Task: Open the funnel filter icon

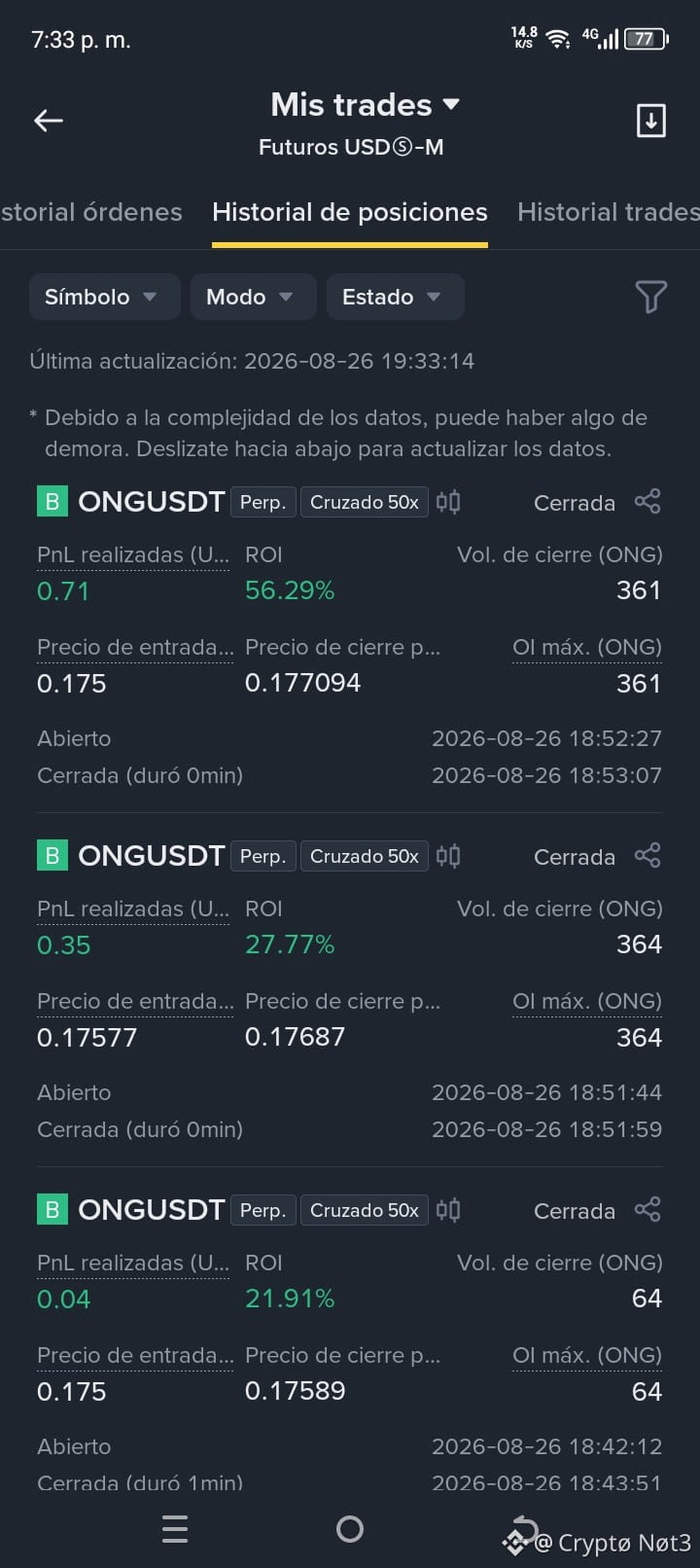Action: [x=650, y=297]
